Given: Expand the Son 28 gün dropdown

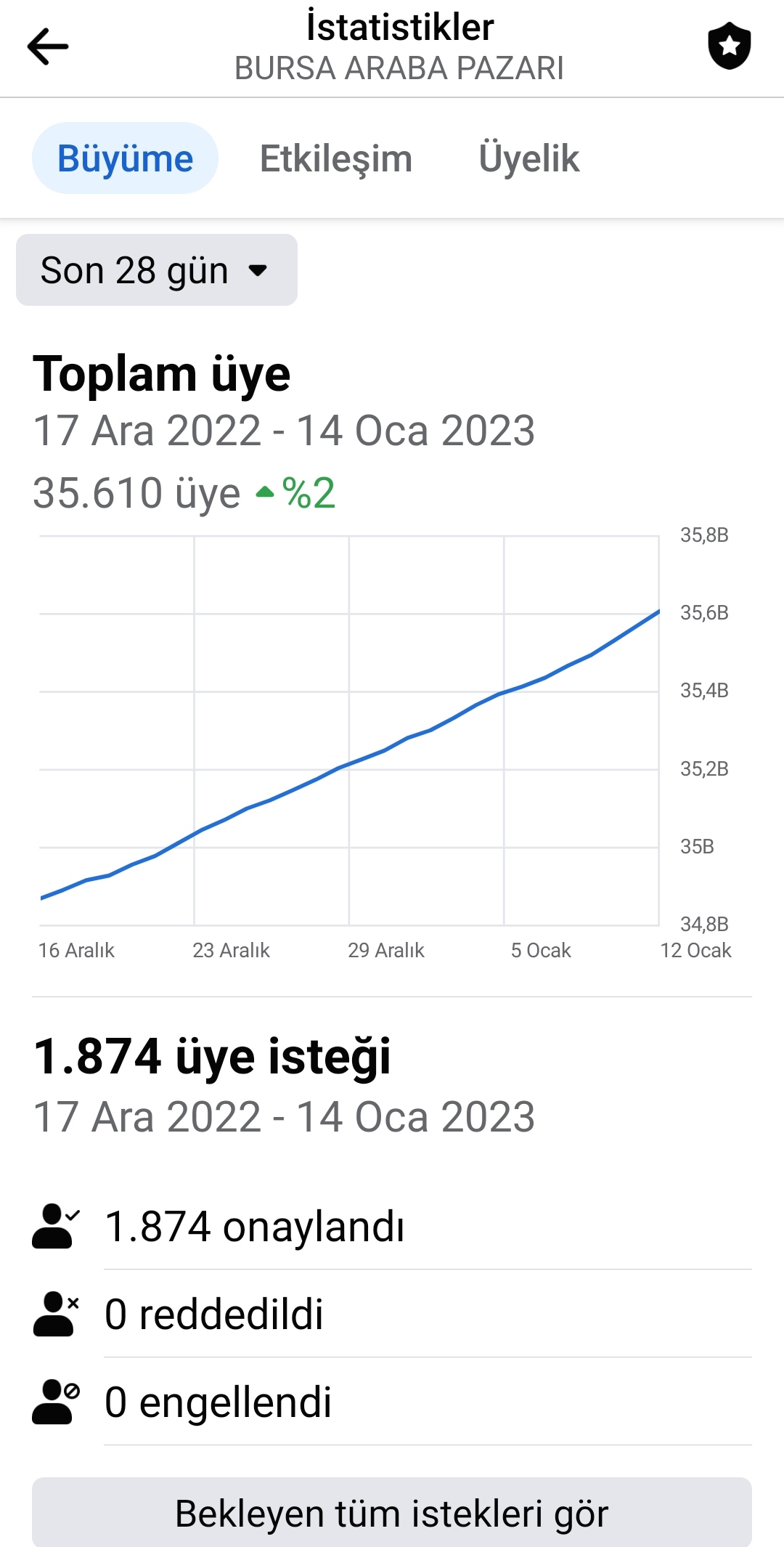Looking at the screenshot, I should 157,270.
